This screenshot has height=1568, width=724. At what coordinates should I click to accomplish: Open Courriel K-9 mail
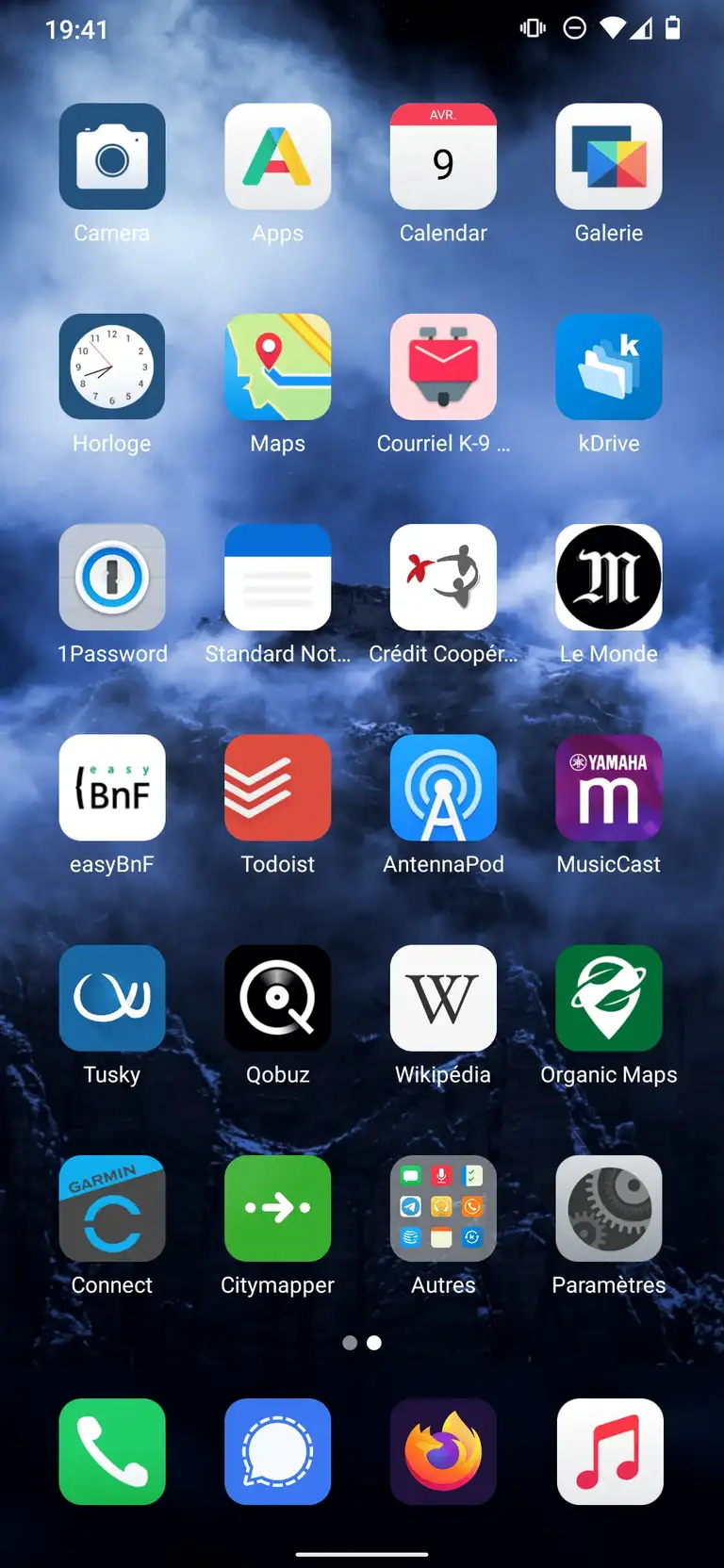point(443,367)
